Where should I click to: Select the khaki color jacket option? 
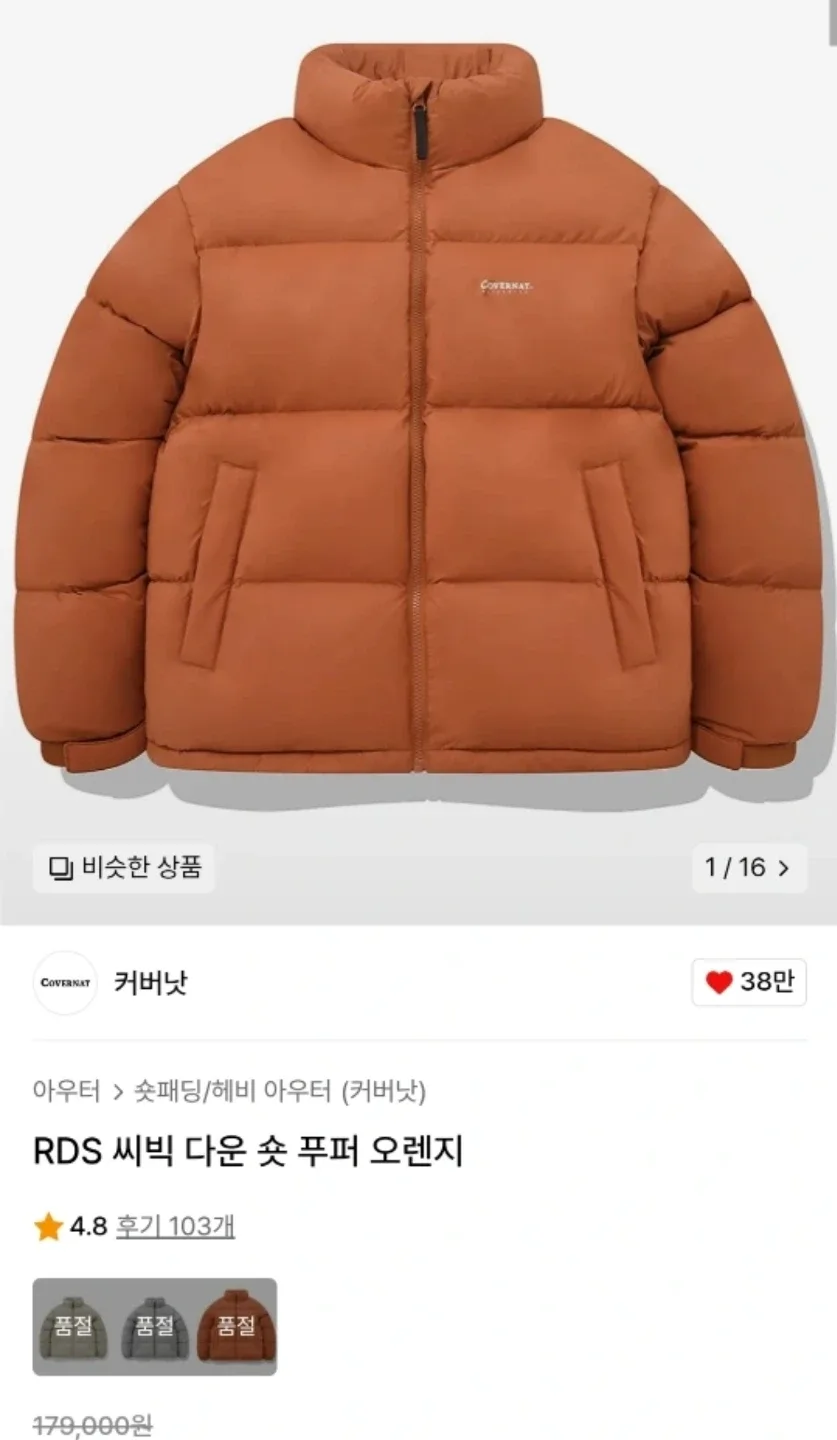pos(73,1326)
